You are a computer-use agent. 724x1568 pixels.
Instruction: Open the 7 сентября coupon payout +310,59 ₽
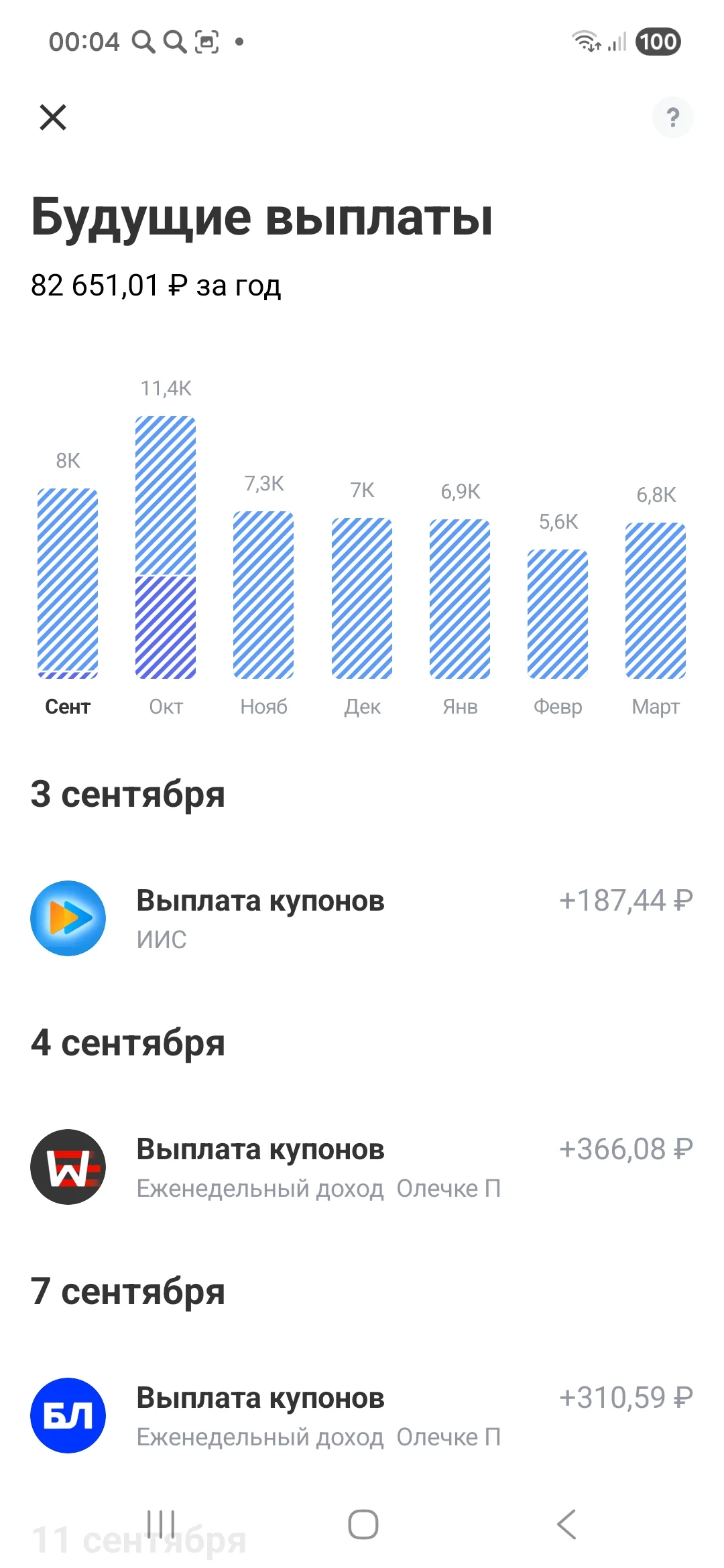[362, 1415]
